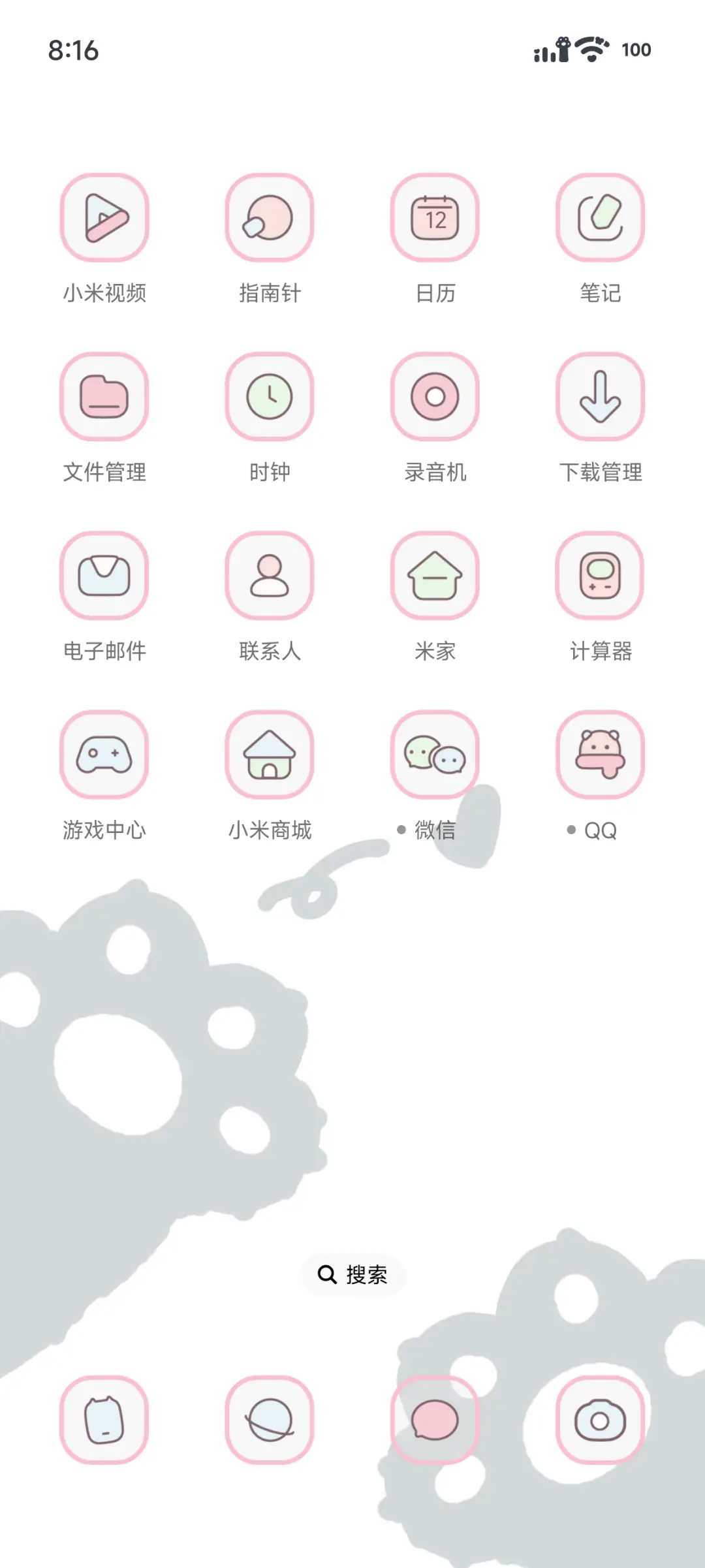Open the 计算器 calculator
Image resolution: width=705 pixels, height=1568 pixels.
pyautogui.click(x=601, y=576)
